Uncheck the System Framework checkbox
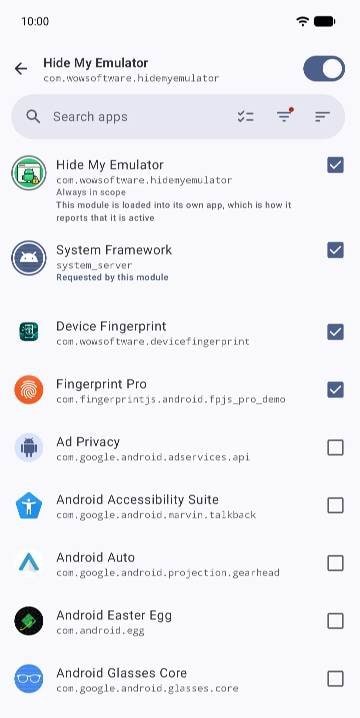This screenshot has height=718, width=360. [x=335, y=250]
